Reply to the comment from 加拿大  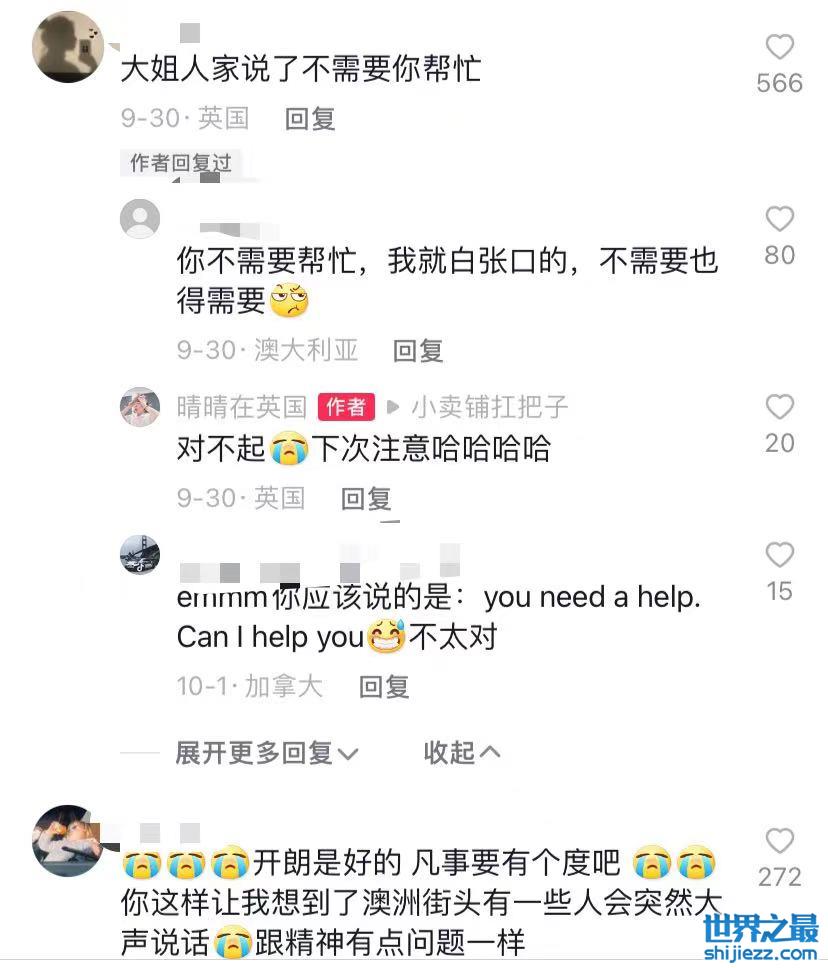(384, 686)
